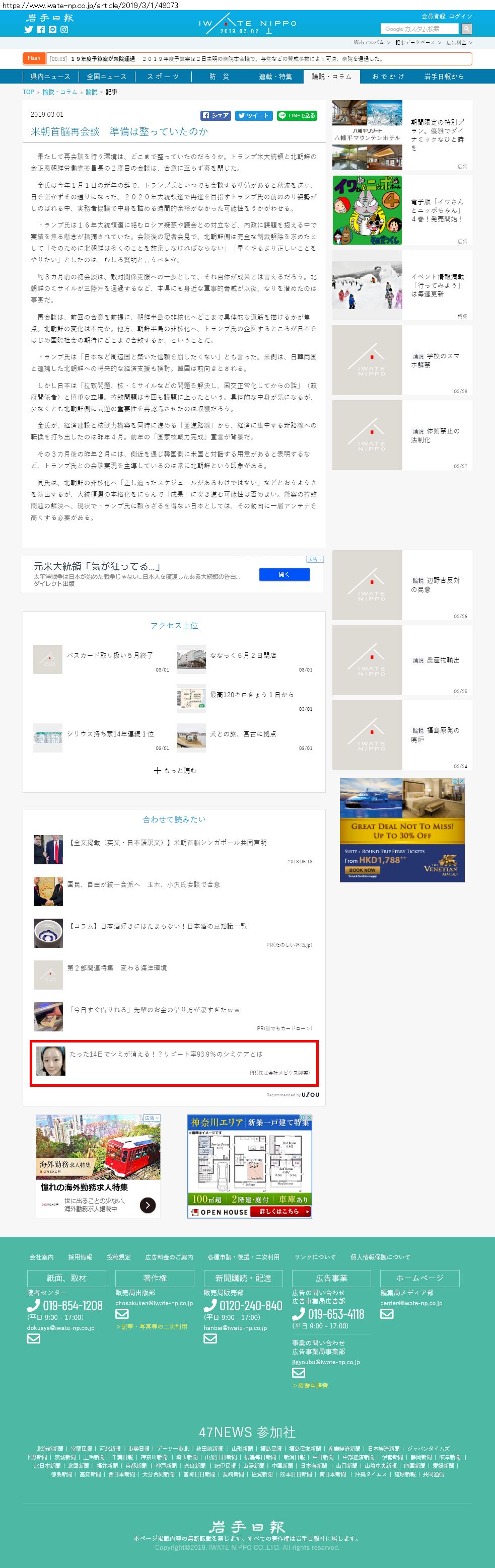Go to ログイン (login)
Viewport: 495px width, 1568px height.
[460, 17]
